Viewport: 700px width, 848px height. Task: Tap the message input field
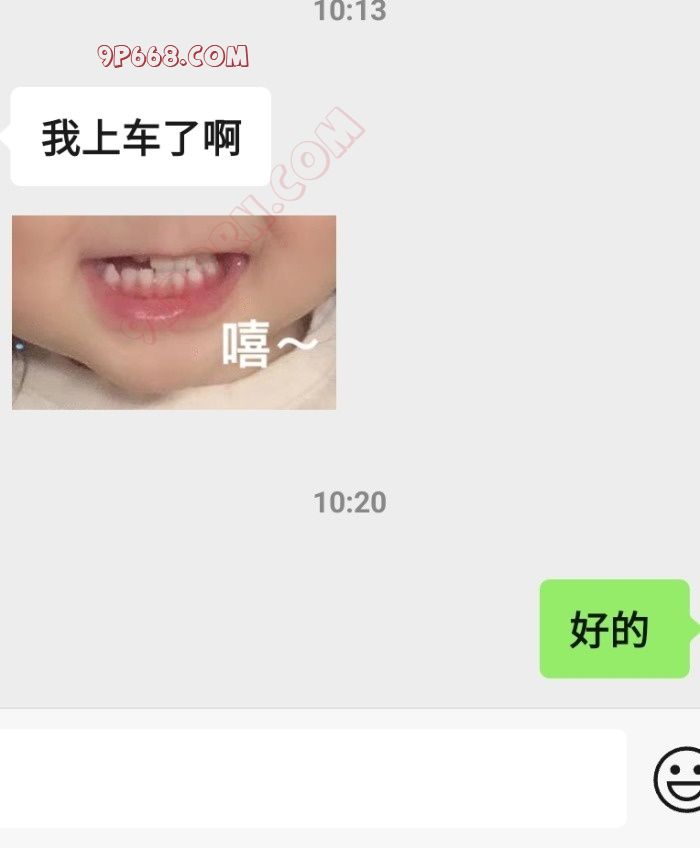[x=310, y=778]
